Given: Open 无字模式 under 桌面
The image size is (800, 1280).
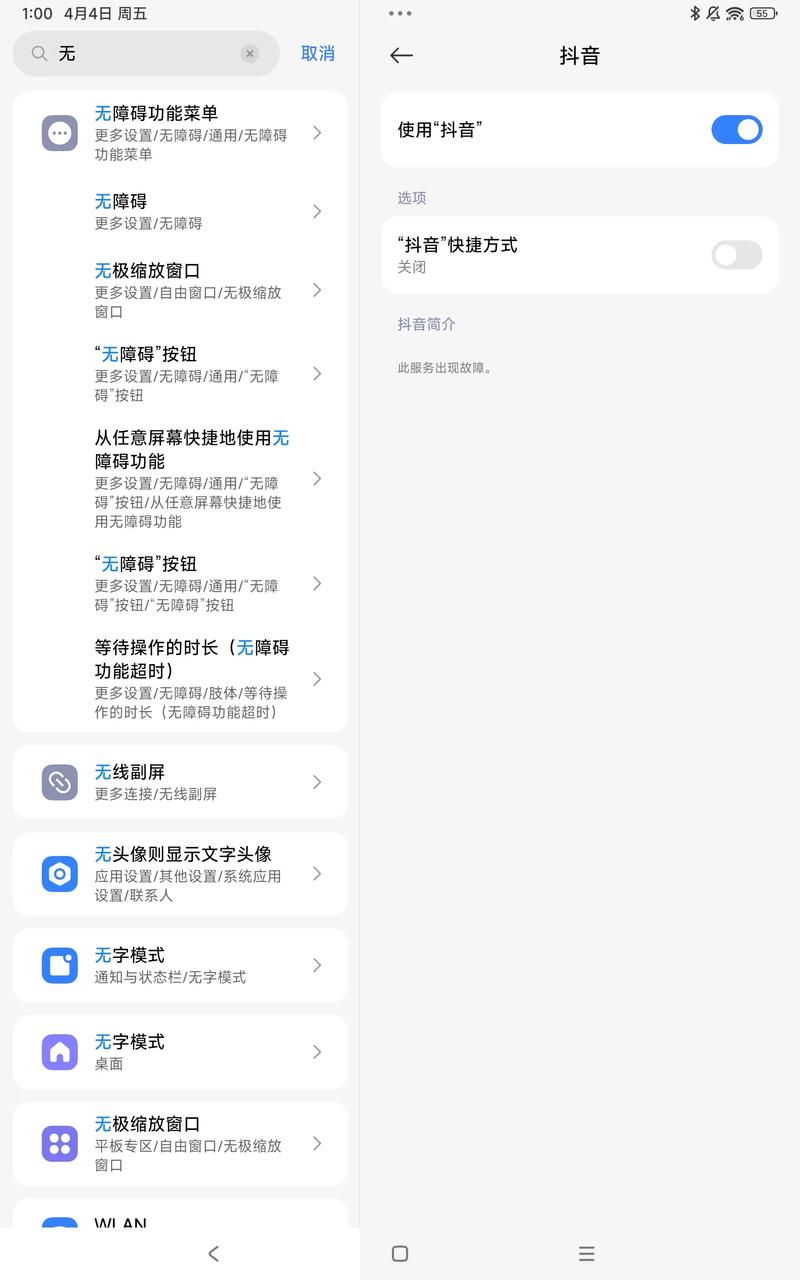Looking at the screenshot, I should point(180,1052).
